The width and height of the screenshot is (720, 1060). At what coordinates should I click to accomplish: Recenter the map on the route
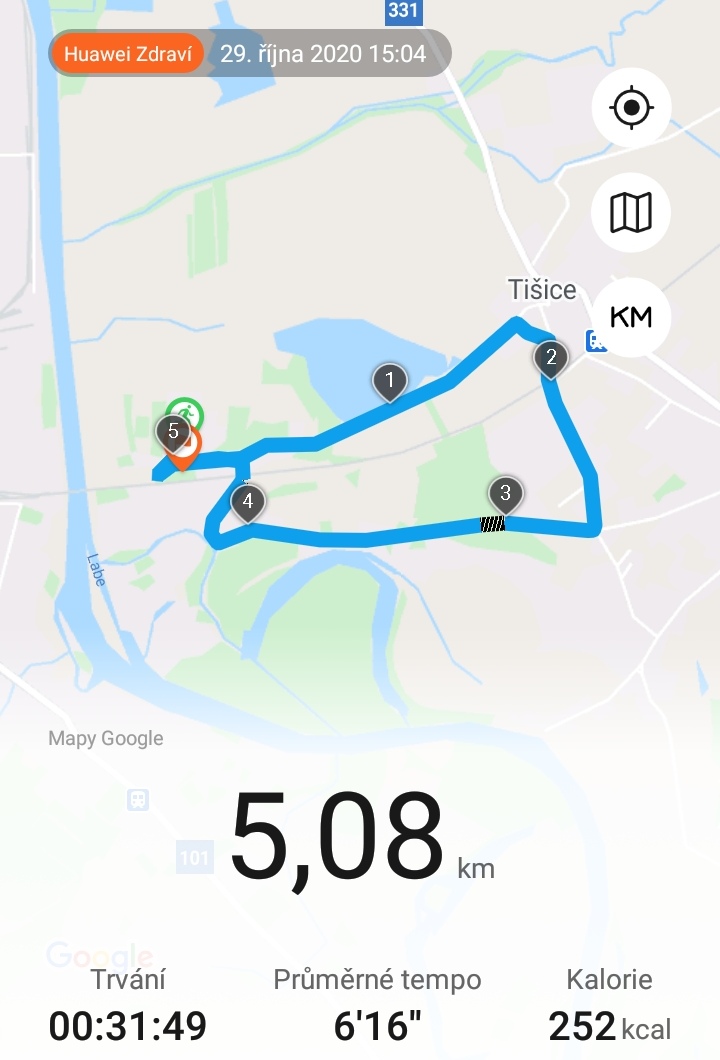[x=630, y=107]
